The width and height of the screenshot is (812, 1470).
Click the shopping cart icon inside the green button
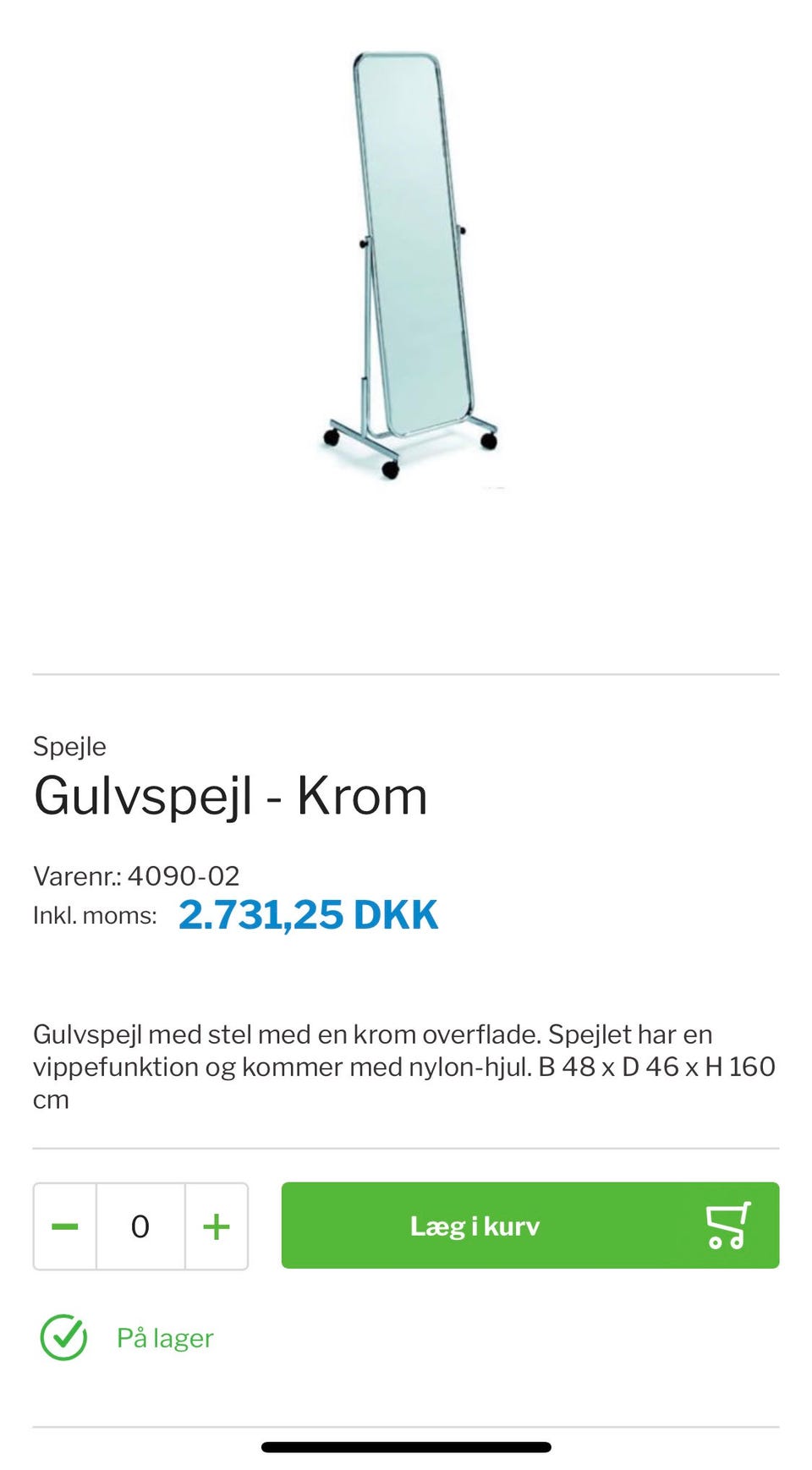pyautogui.click(x=729, y=1226)
